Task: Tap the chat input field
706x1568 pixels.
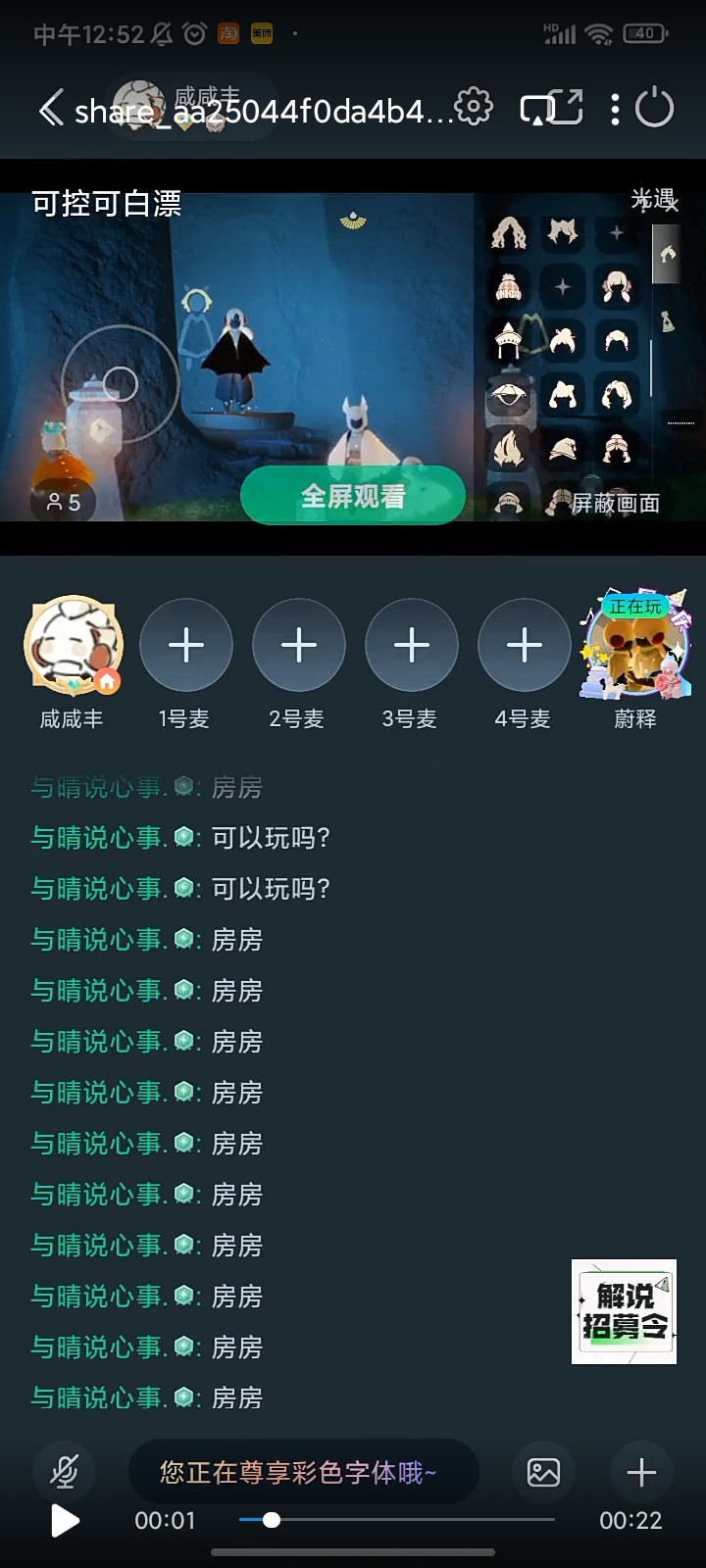Action: (304, 1472)
